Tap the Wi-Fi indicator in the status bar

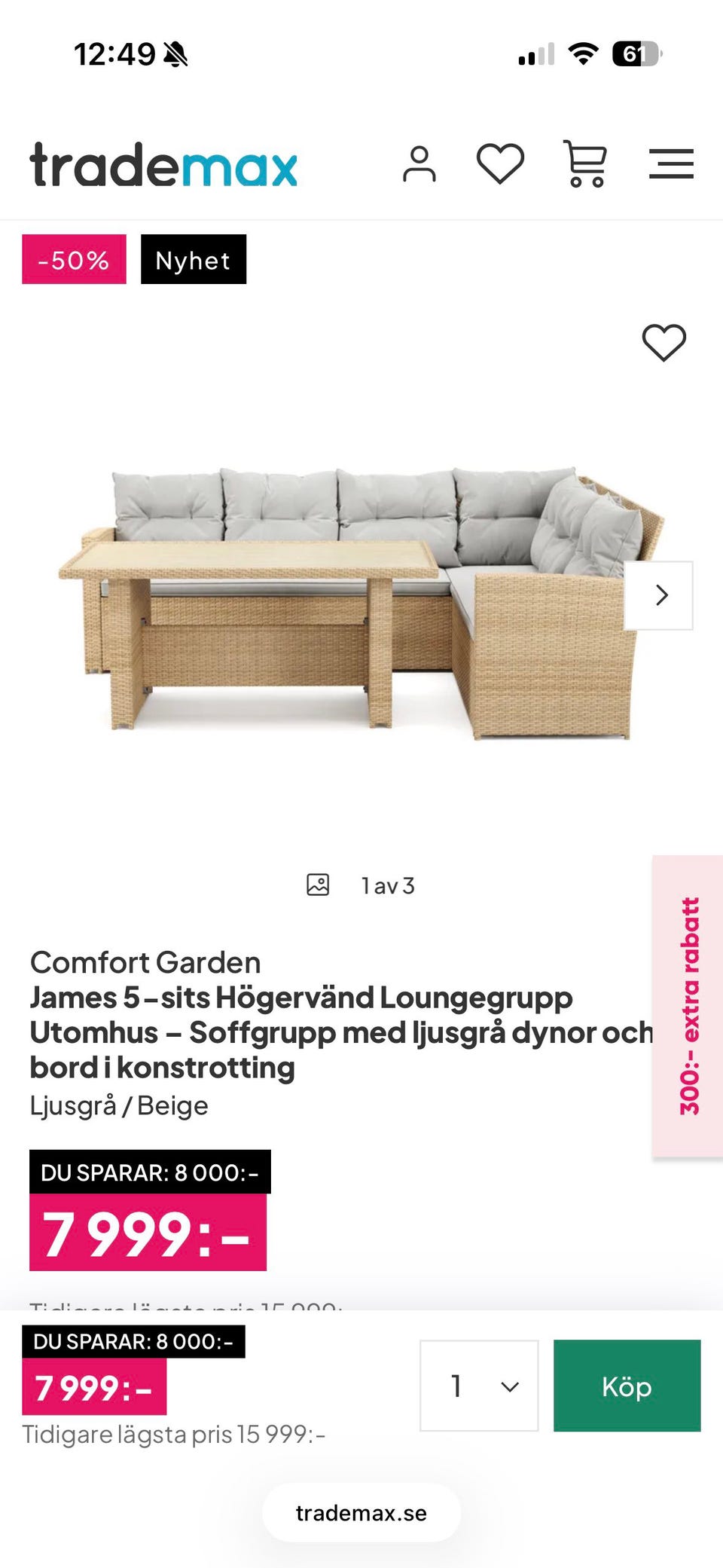(x=584, y=52)
